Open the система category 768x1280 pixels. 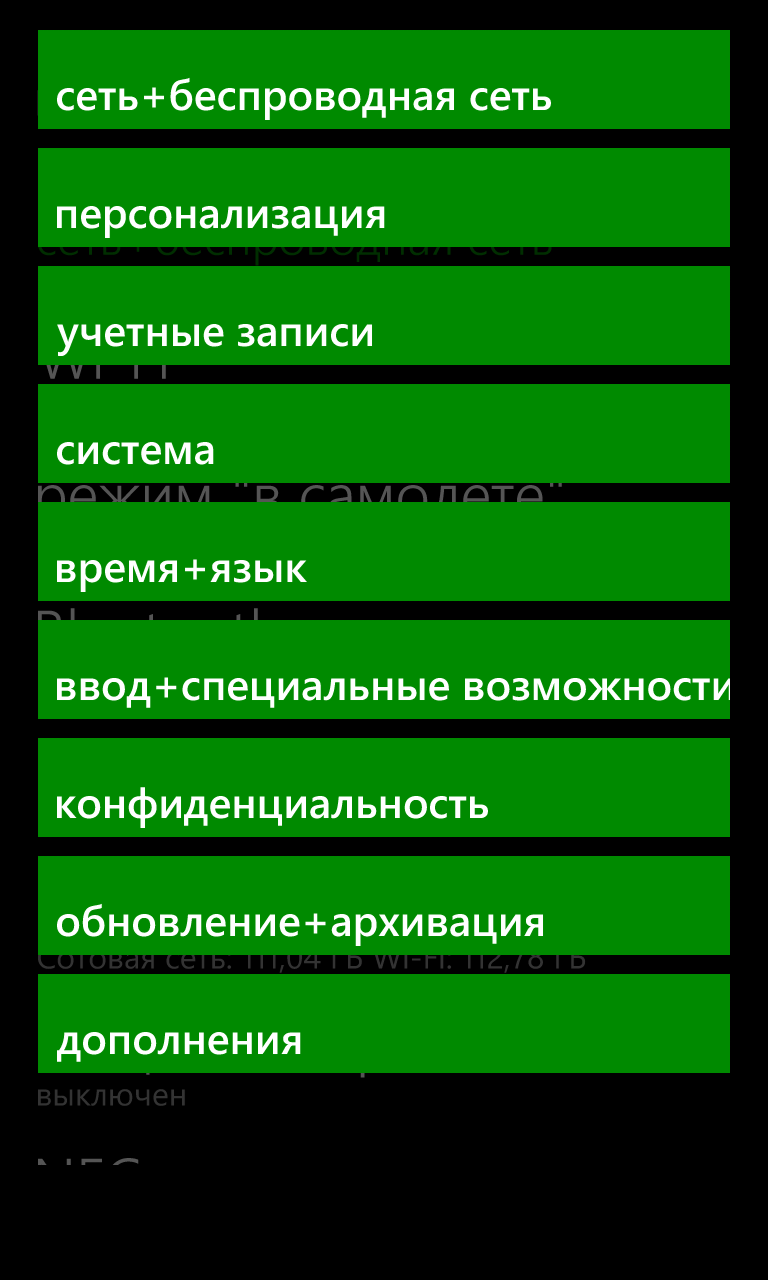(x=384, y=433)
